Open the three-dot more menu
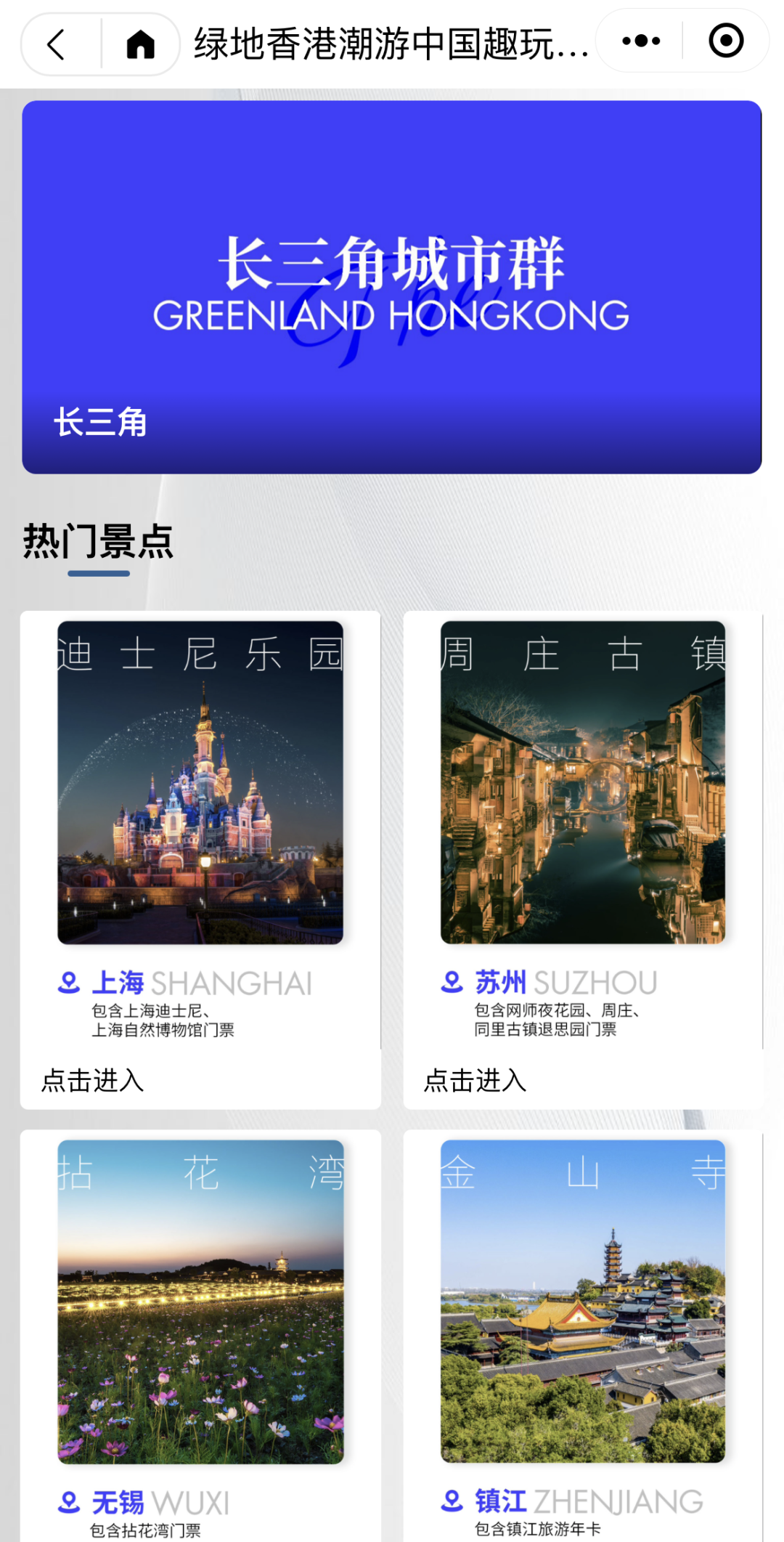The image size is (784, 1542). [641, 41]
